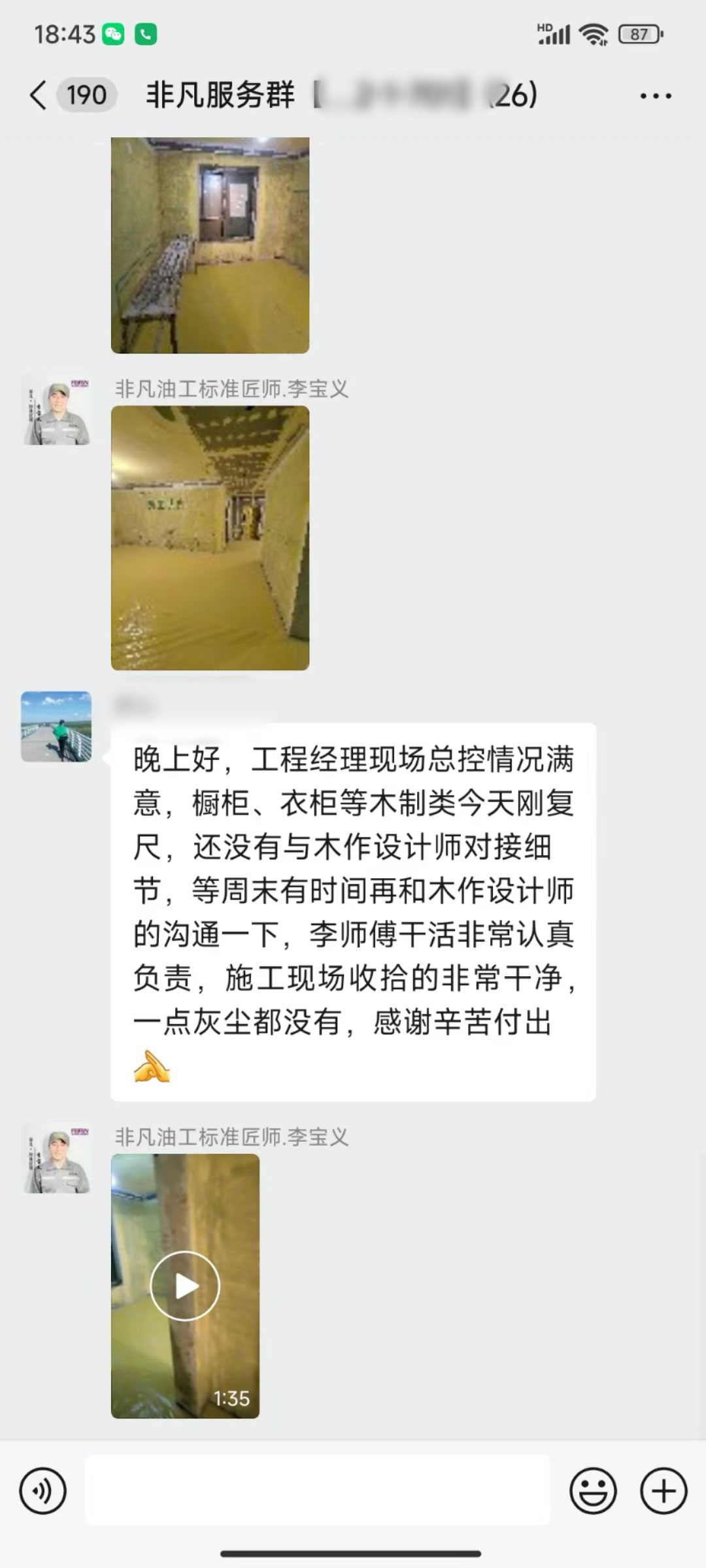Open the group chat info menu
The width and height of the screenshot is (706, 1568).
tap(655, 96)
